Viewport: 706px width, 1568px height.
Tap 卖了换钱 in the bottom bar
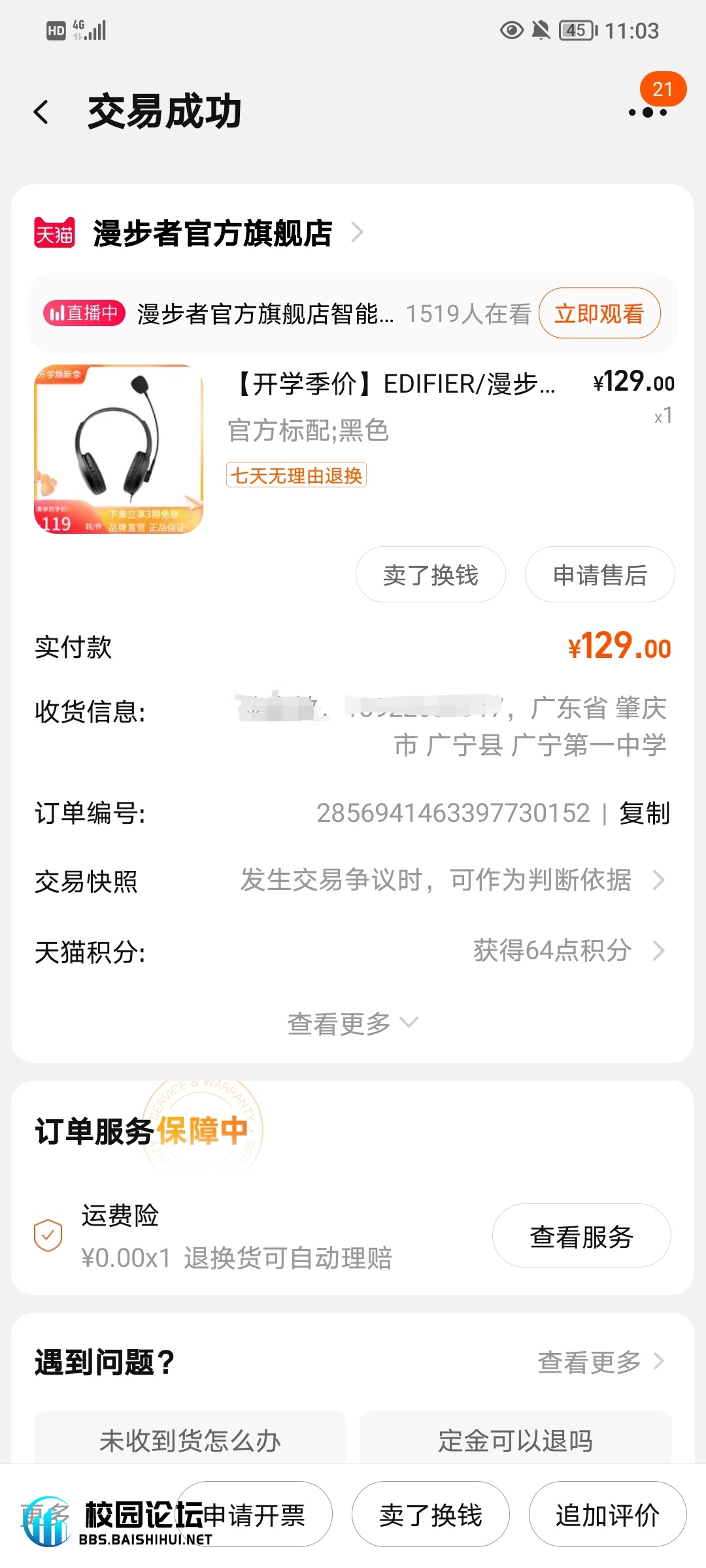(430, 1514)
